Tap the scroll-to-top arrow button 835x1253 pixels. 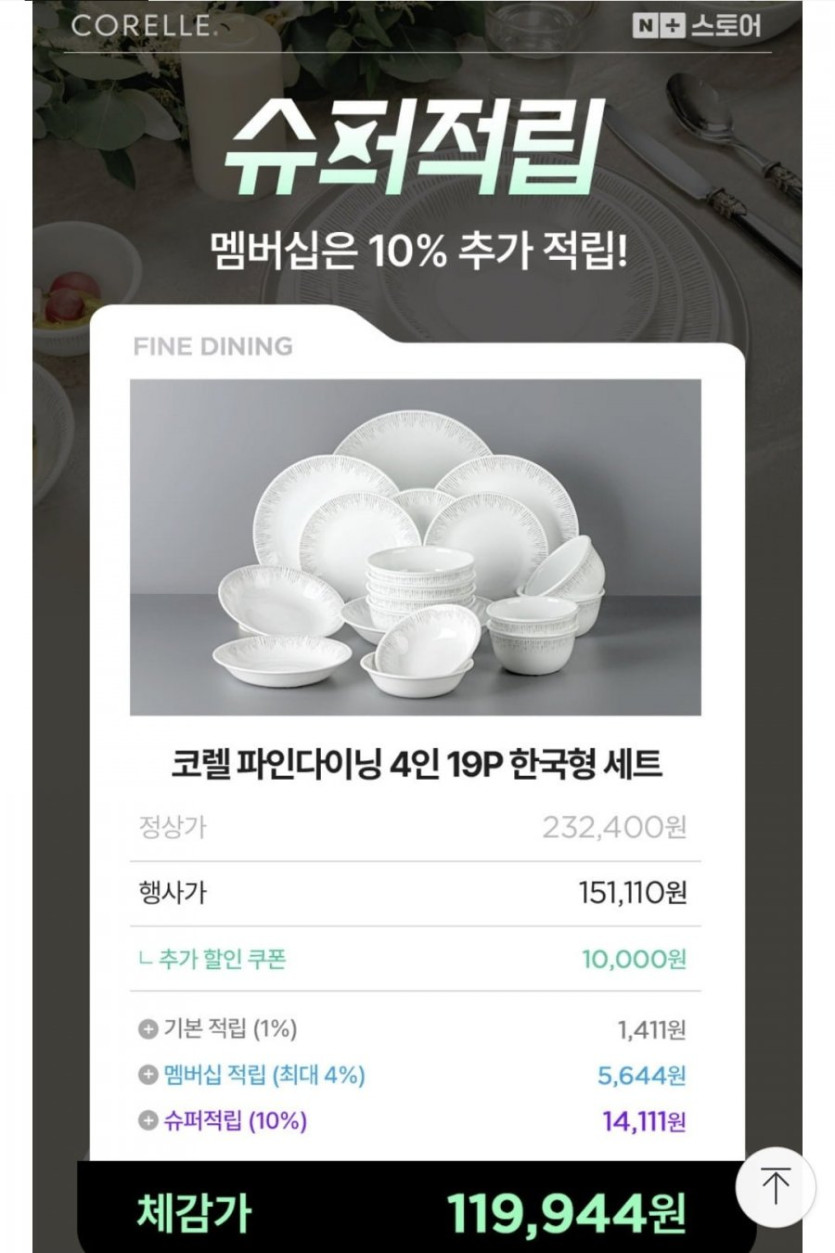coord(776,1186)
